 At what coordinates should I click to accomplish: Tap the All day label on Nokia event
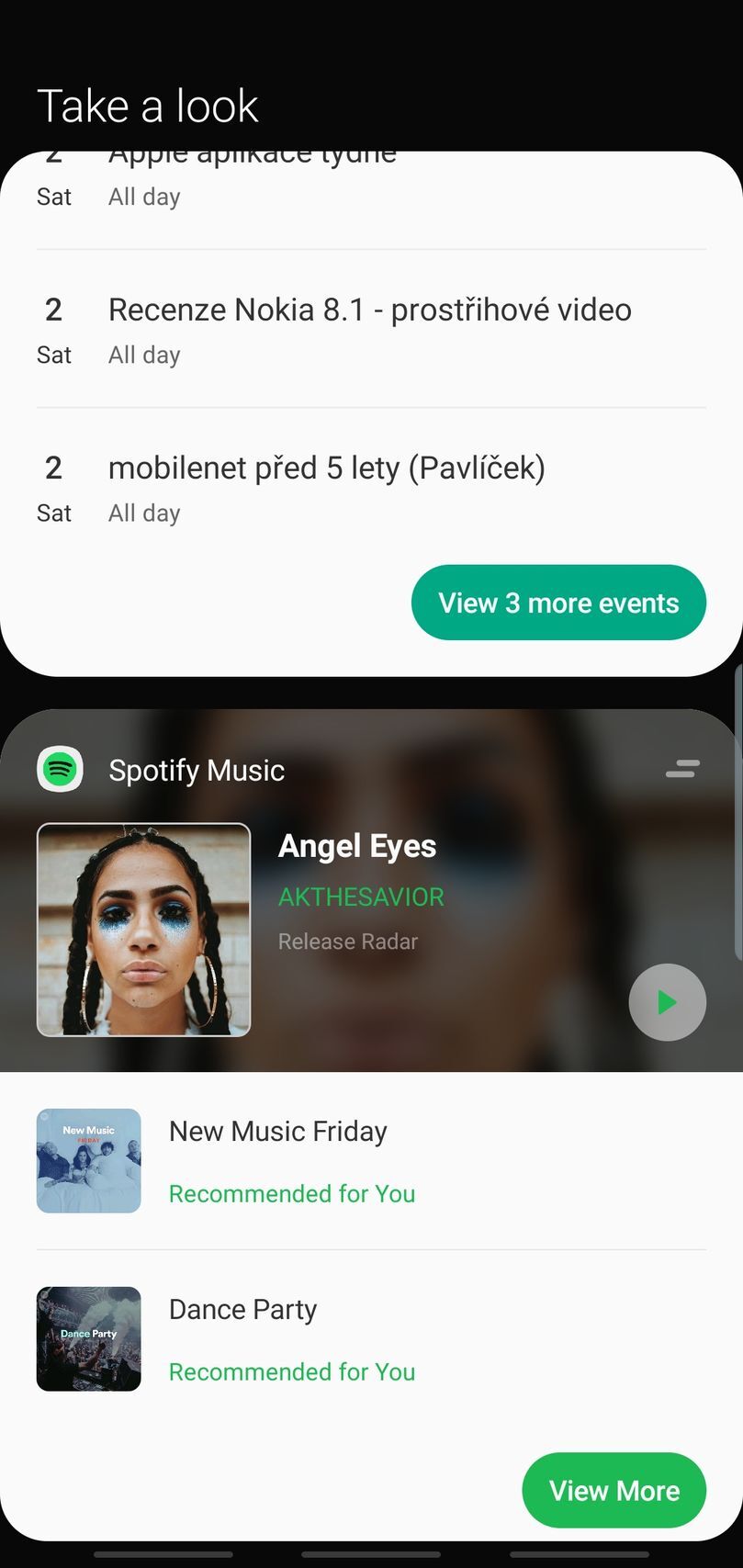point(143,354)
